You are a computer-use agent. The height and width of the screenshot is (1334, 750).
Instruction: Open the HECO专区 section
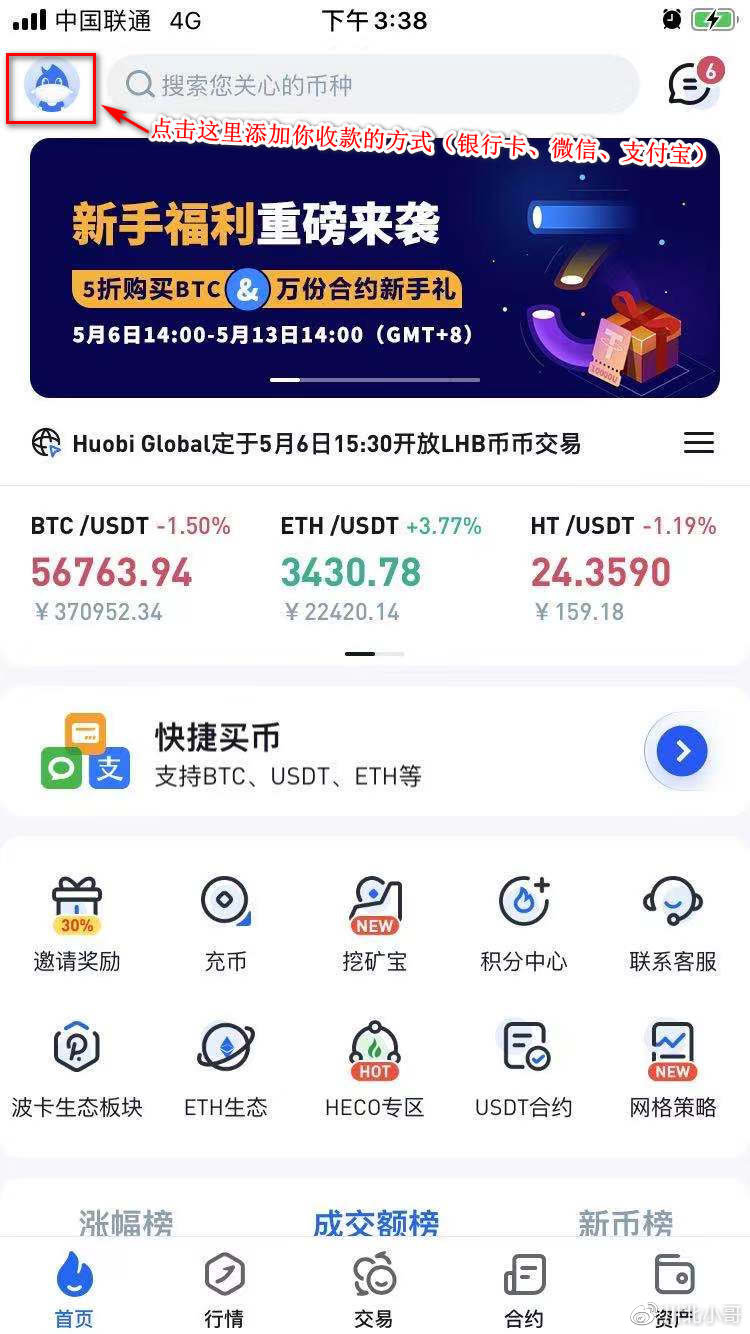click(375, 1068)
